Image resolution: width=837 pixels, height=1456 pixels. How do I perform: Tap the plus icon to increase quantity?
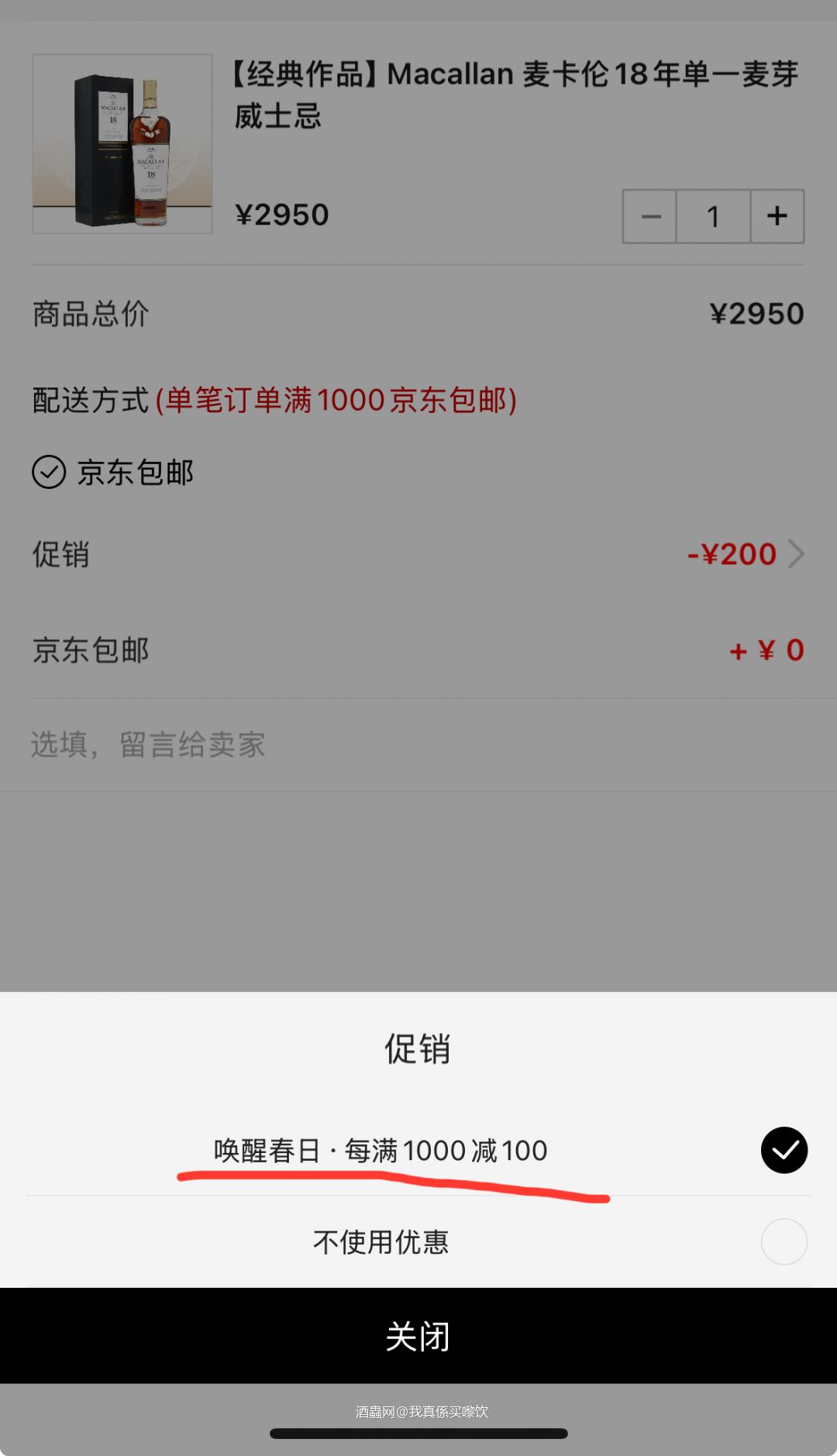[x=777, y=215]
